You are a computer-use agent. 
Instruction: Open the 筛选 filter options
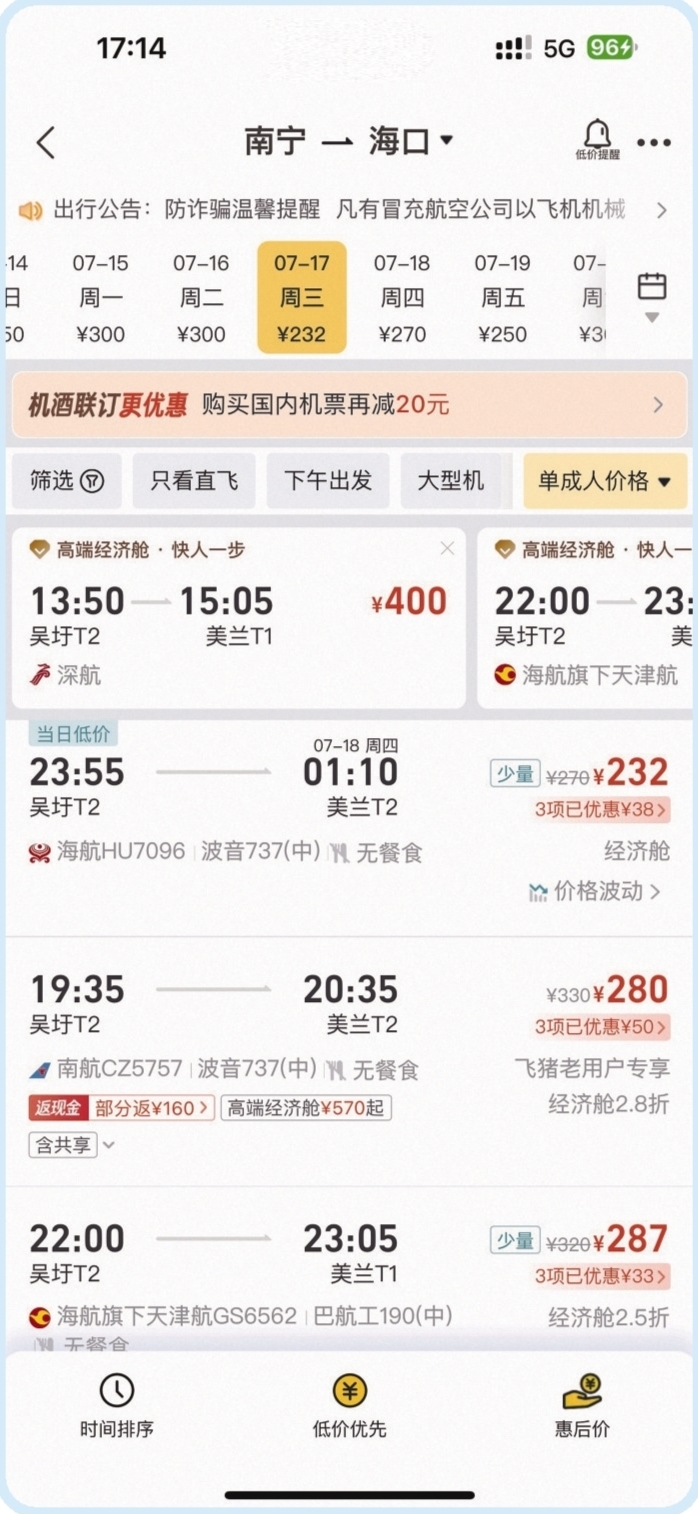[67, 481]
